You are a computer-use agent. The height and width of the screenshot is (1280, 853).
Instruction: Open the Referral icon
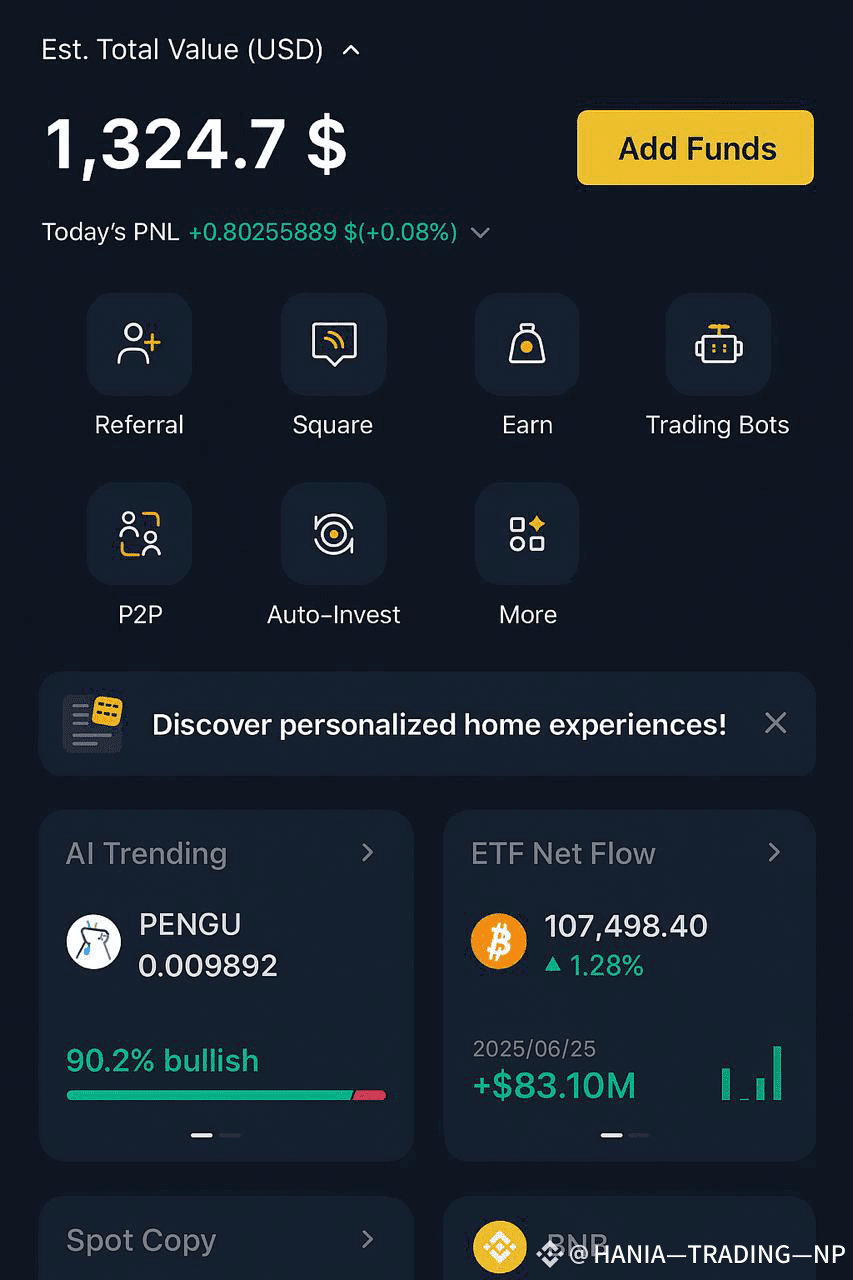coord(139,344)
